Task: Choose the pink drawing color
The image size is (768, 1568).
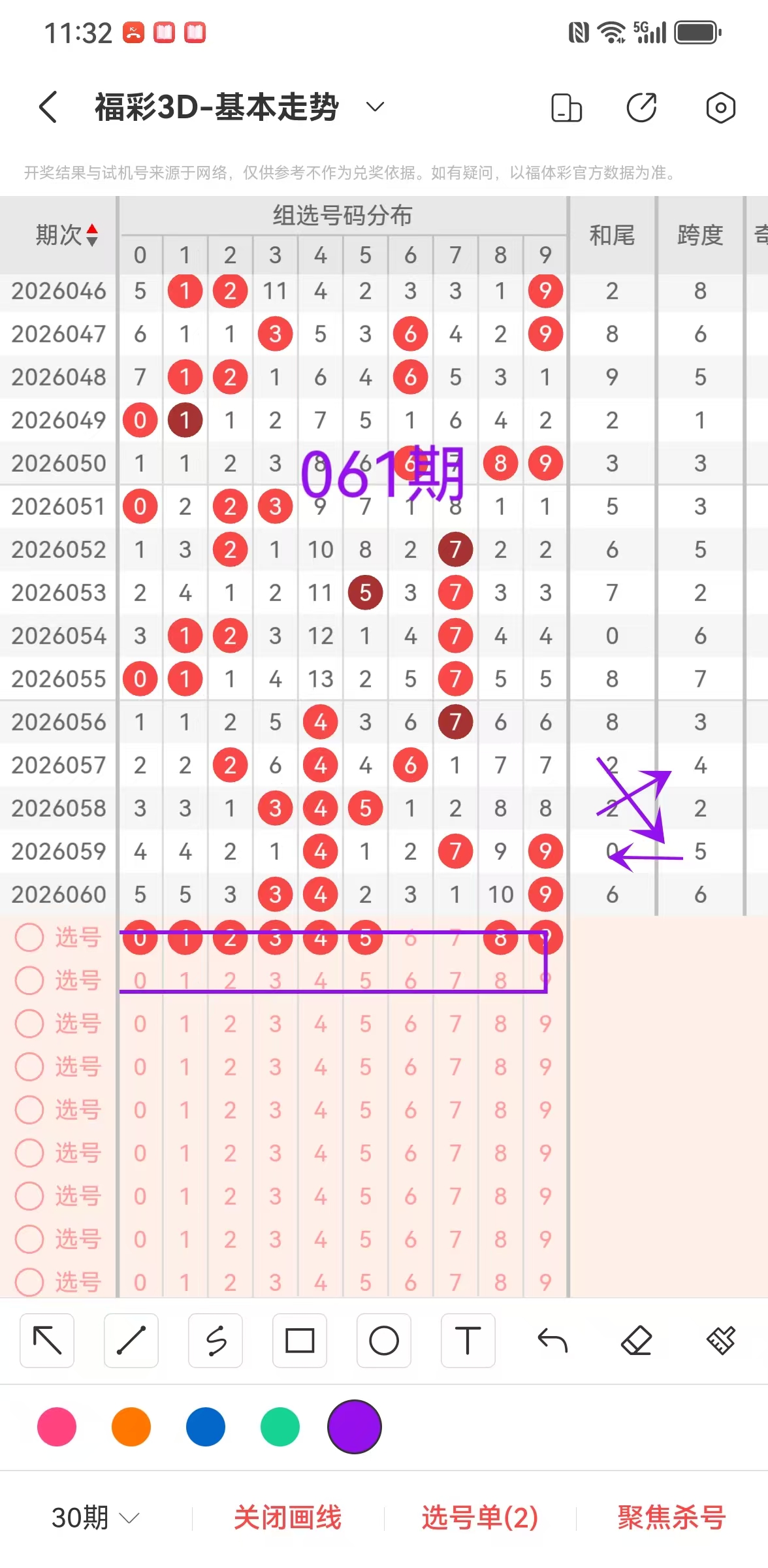Action: click(x=57, y=1427)
